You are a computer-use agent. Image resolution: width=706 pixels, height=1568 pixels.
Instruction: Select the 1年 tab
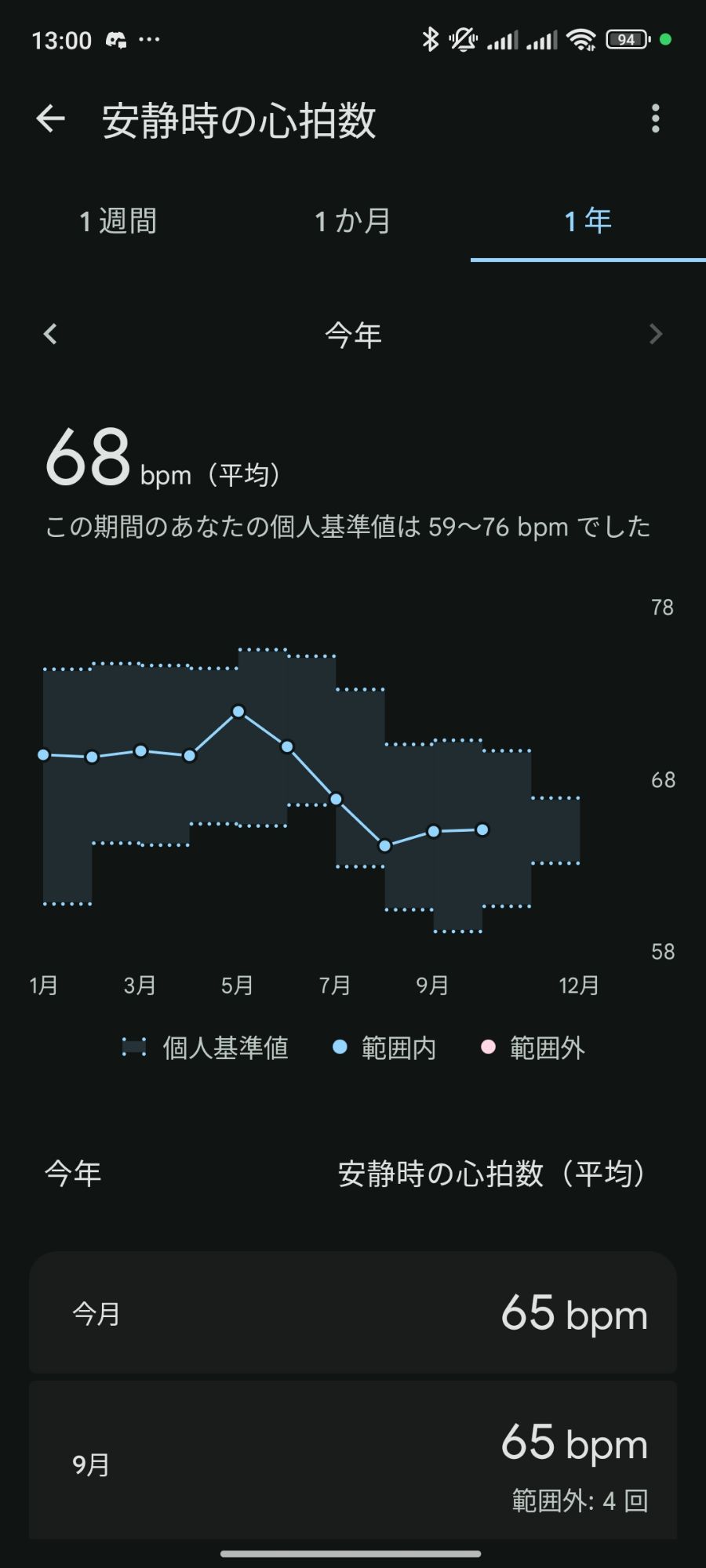click(588, 221)
